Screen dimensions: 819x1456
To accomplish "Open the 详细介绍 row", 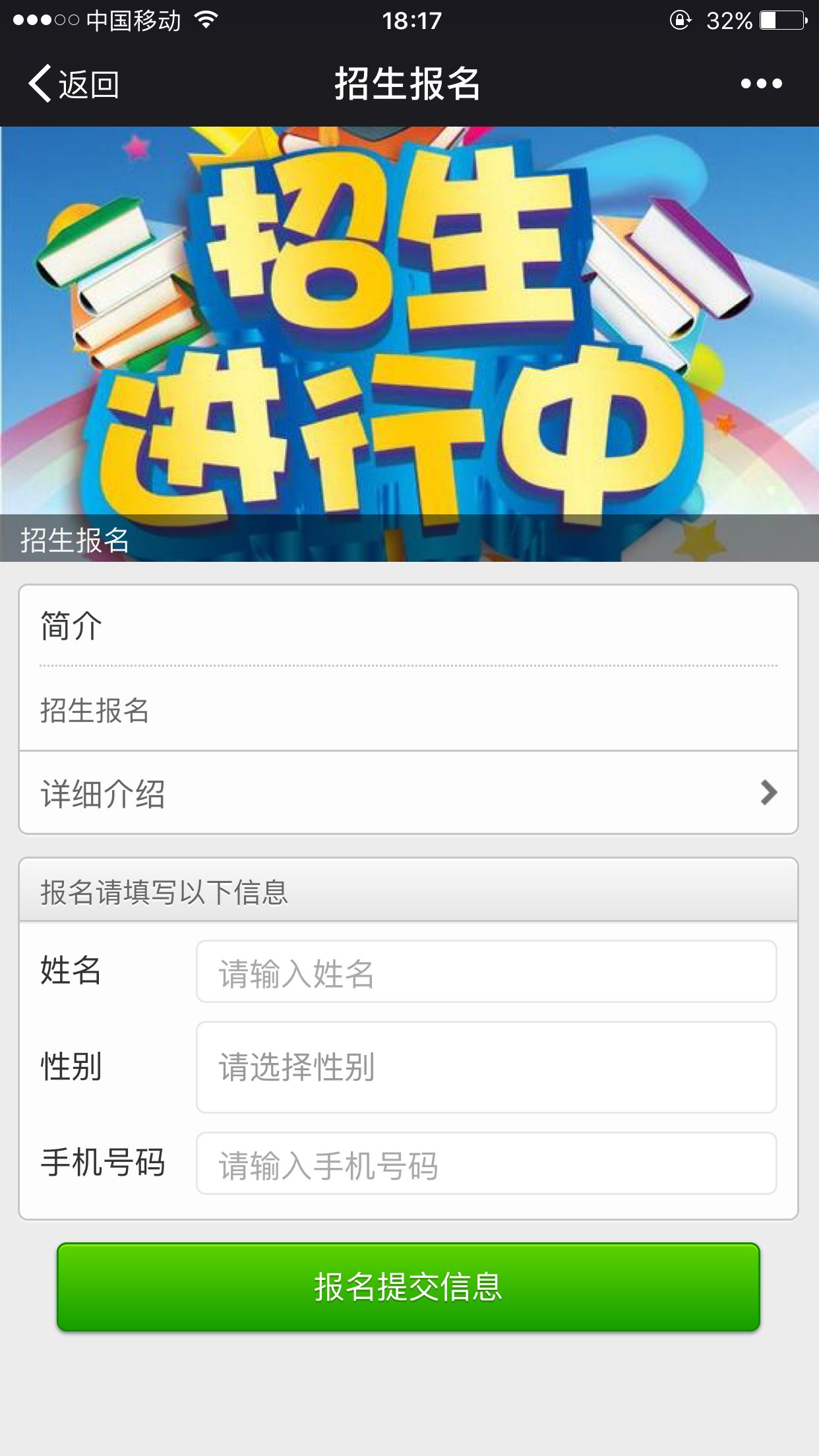I will click(408, 793).
